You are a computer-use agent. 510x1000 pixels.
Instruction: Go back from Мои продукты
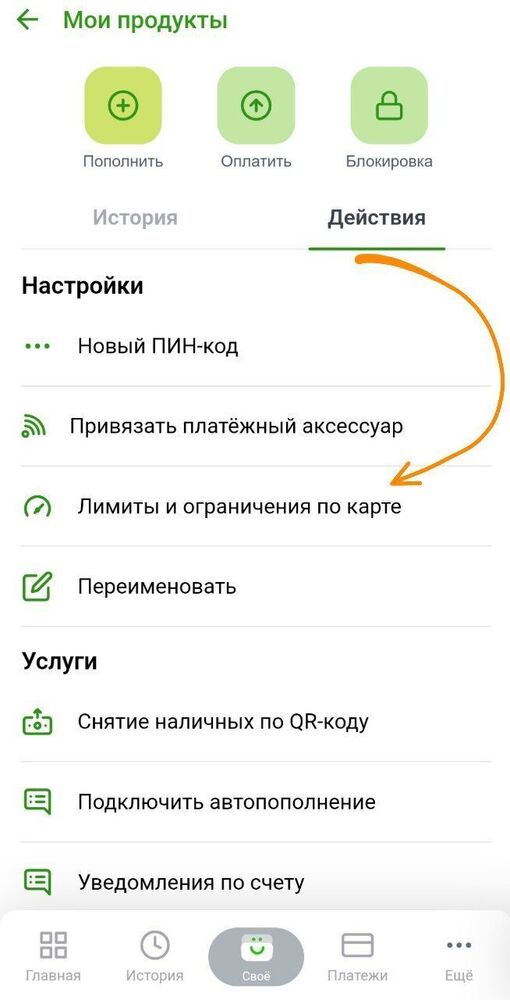point(27,20)
